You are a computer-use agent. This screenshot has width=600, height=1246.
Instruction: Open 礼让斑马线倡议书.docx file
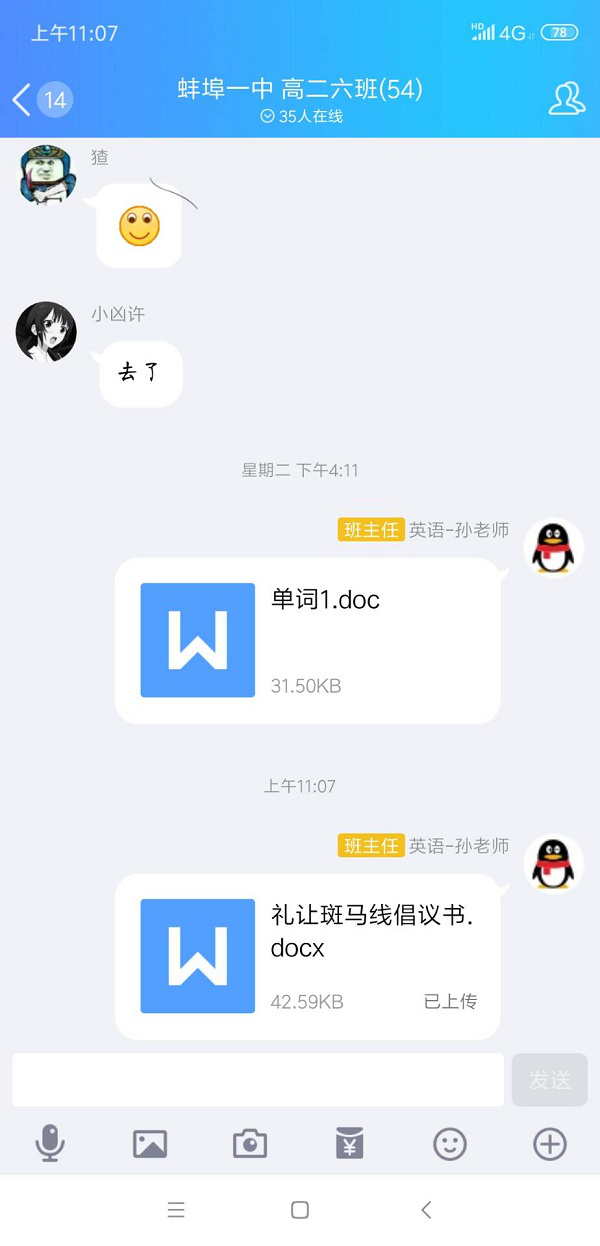point(307,956)
